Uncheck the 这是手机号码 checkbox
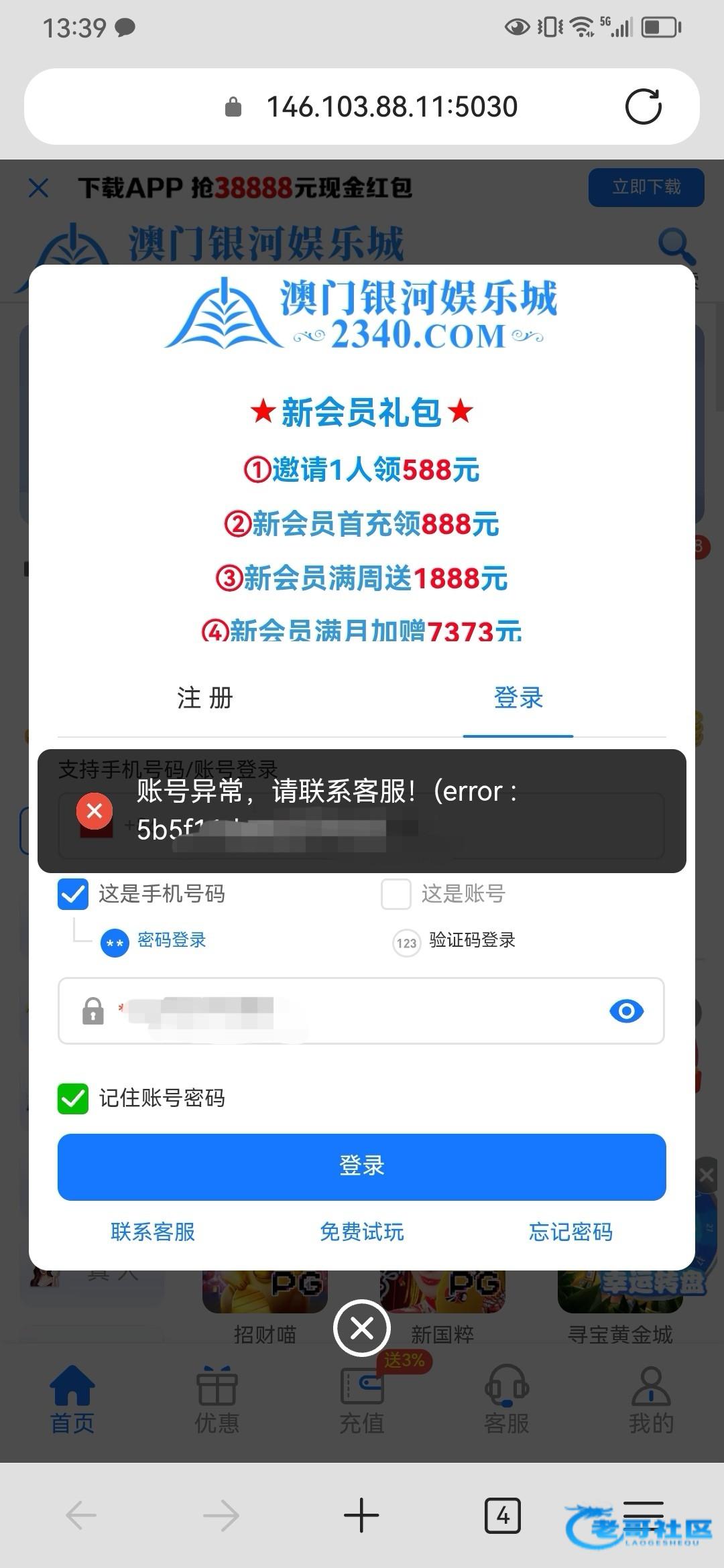The image size is (724, 1568). click(73, 895)
